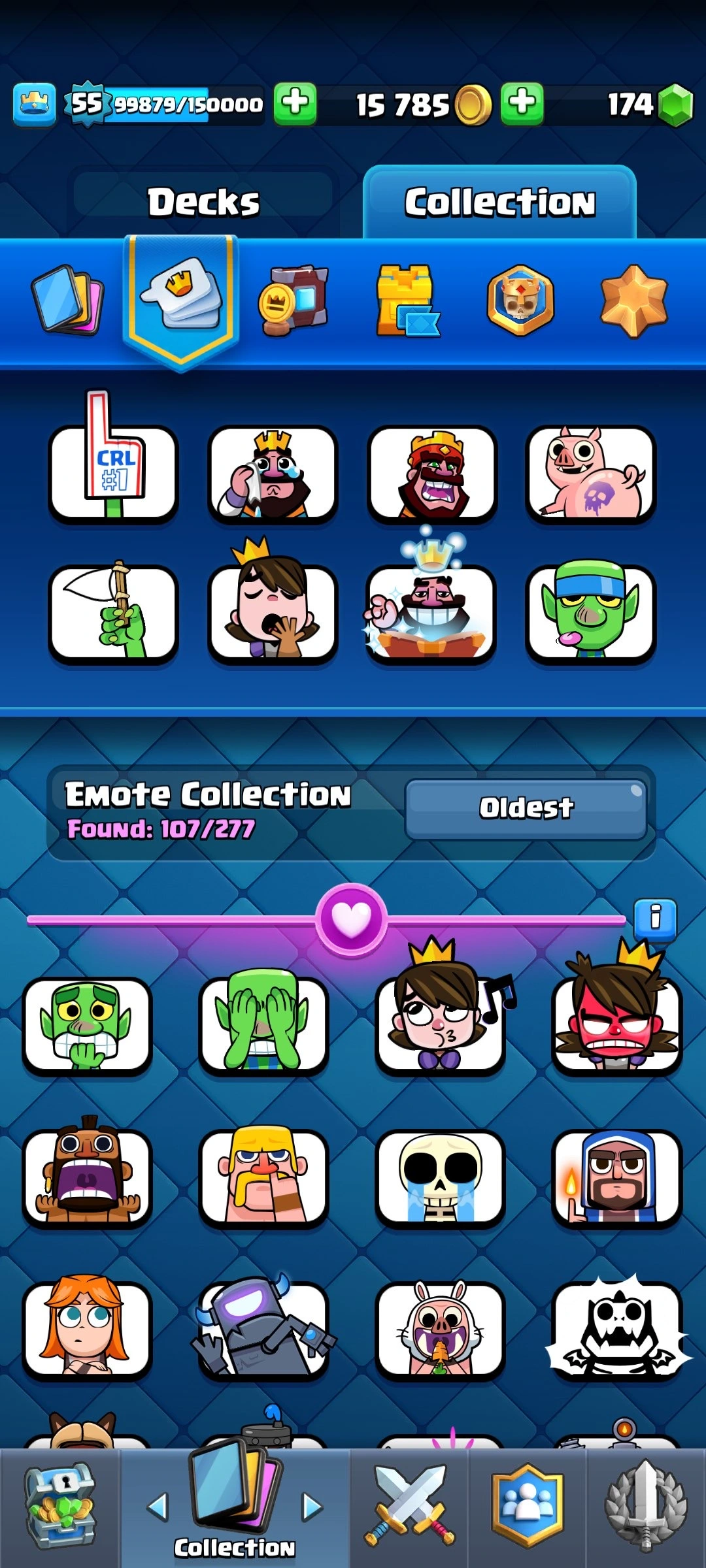Open the player profile crown icon
Screen dimensions: 706x1568
click(34, 104)
